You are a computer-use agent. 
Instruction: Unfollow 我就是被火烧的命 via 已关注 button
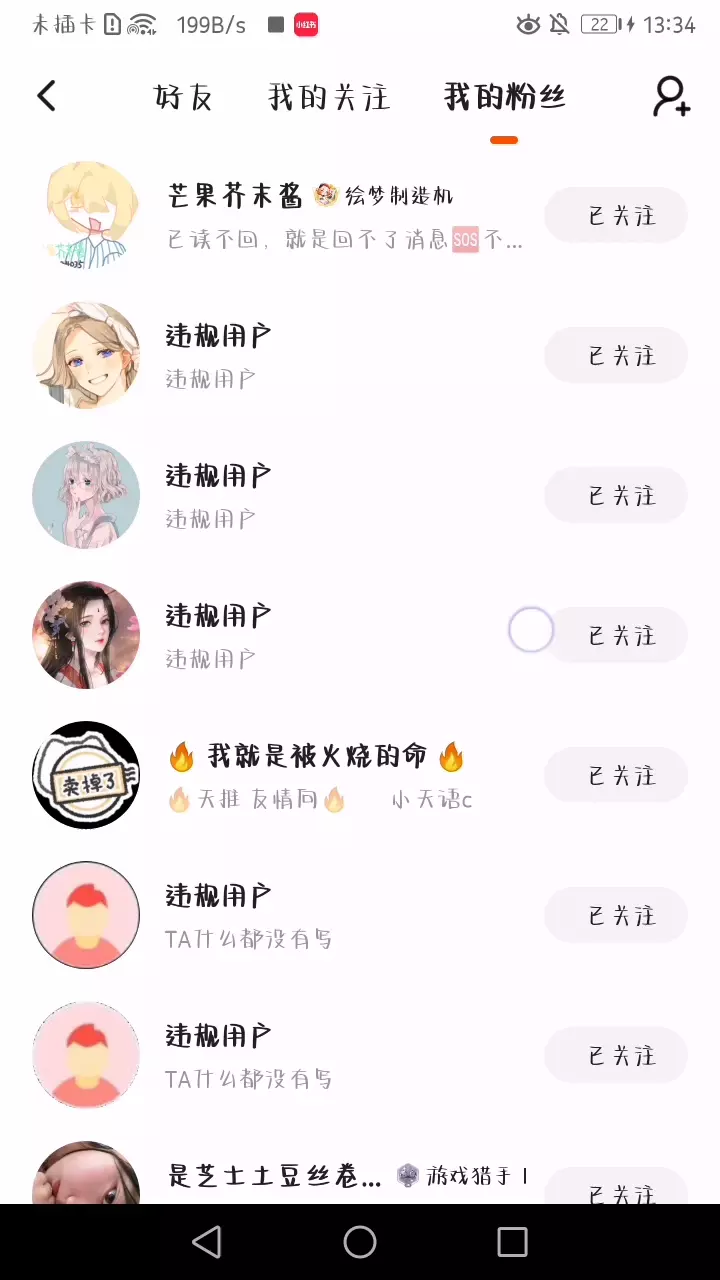coord(616,775)
